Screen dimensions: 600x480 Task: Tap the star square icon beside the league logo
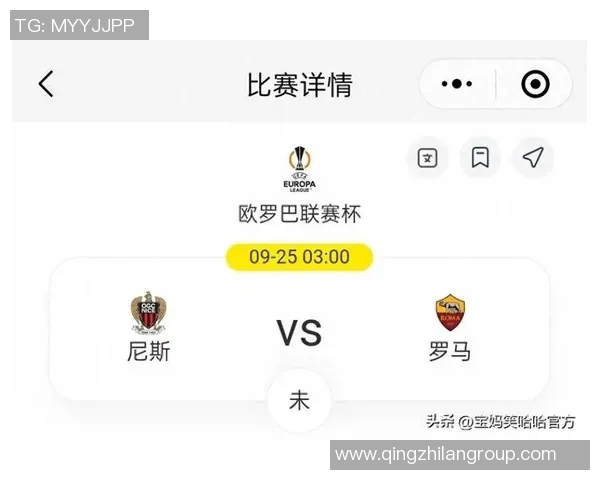427,158
